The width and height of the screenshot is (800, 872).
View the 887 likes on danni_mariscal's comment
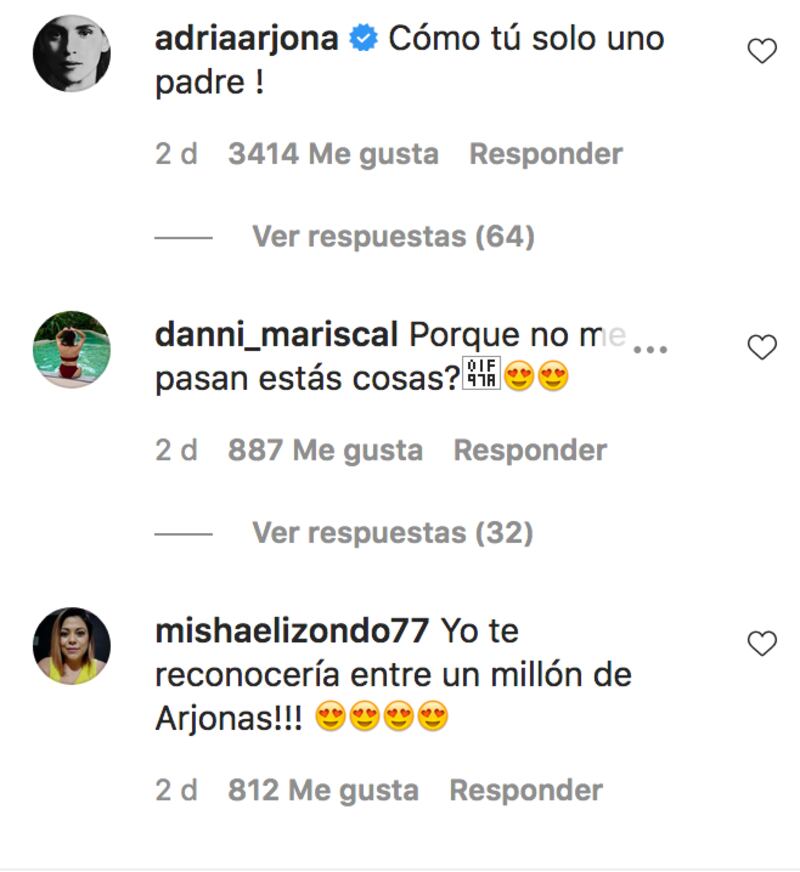pos(325,450)
